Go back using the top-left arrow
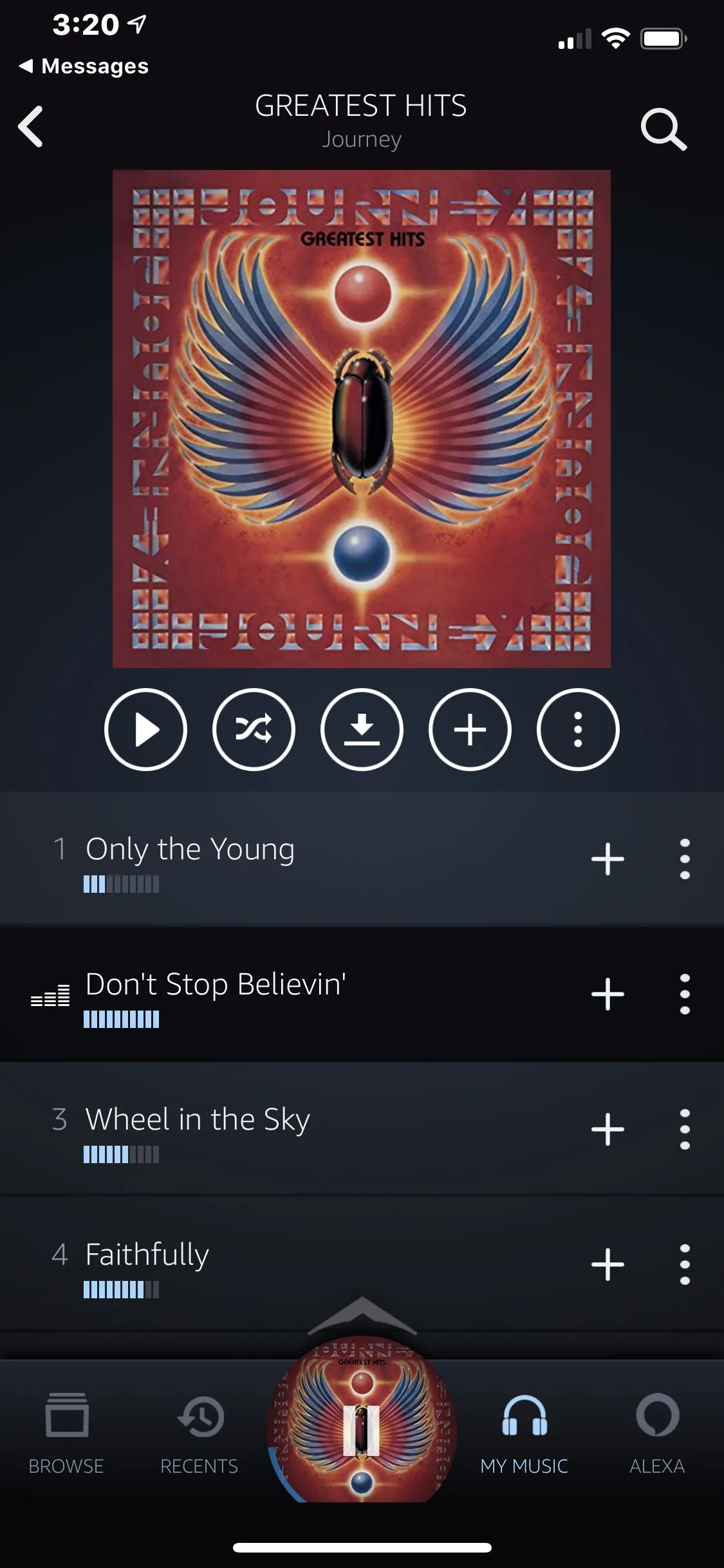The image size is (724, 1568). point(30,127)
